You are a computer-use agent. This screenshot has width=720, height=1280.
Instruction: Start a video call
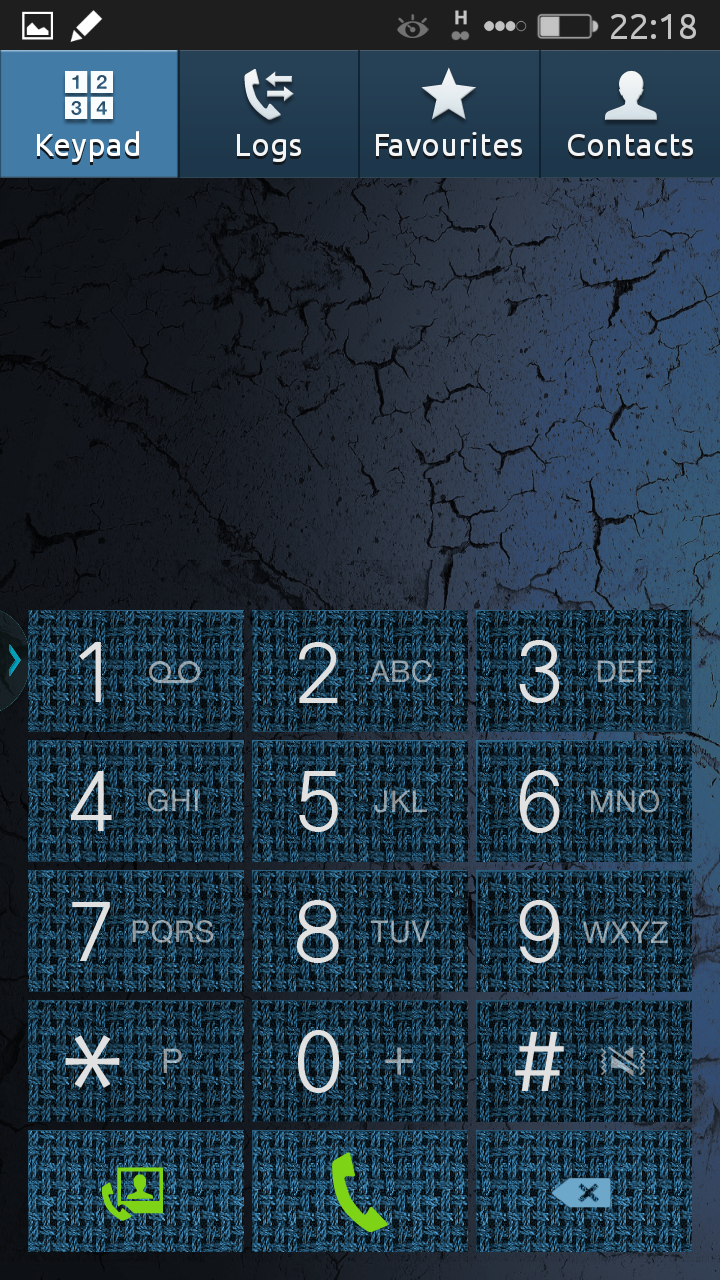coord(136,1191)
